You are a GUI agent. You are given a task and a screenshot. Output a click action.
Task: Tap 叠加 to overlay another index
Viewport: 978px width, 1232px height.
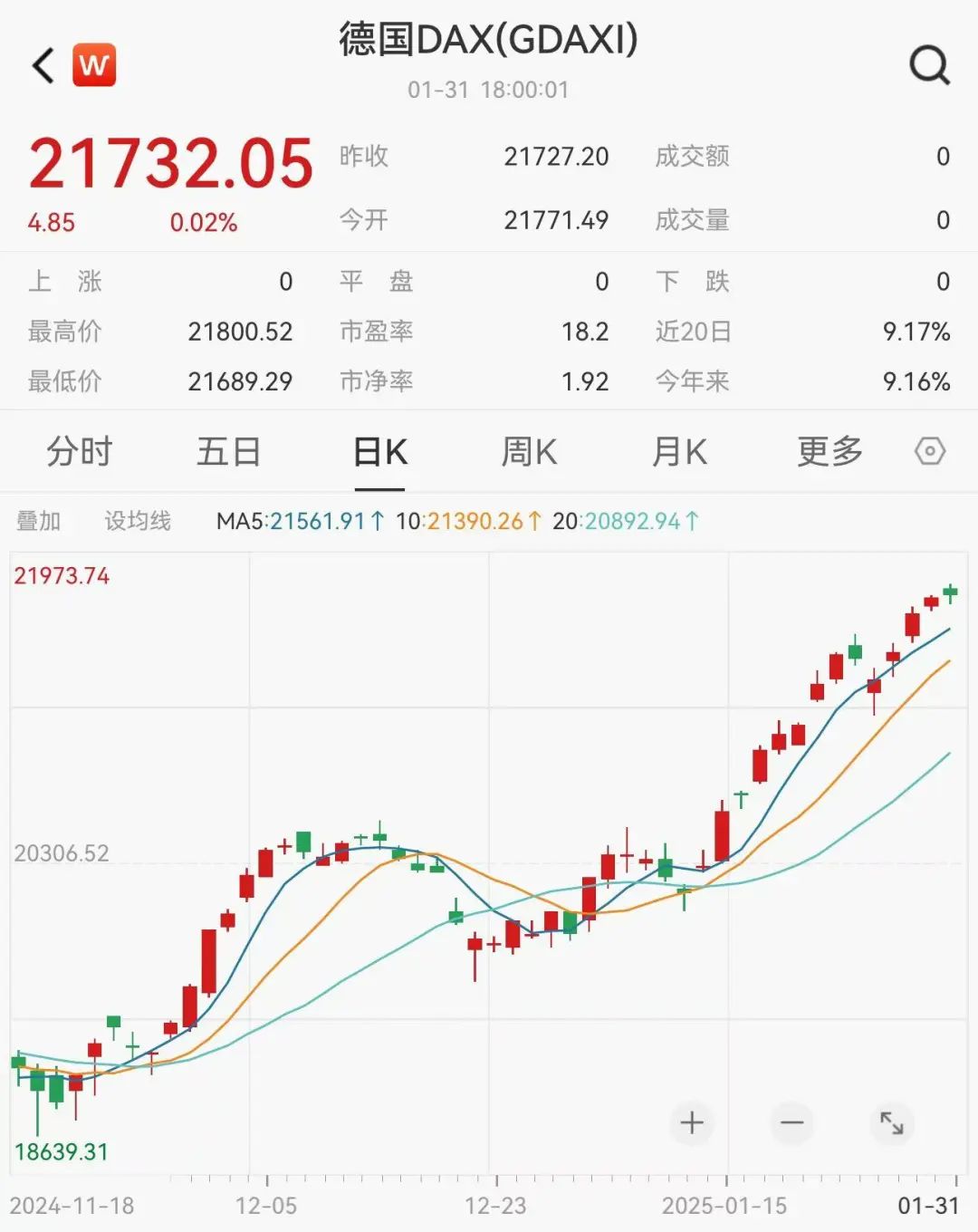click(x=39, y=521)
